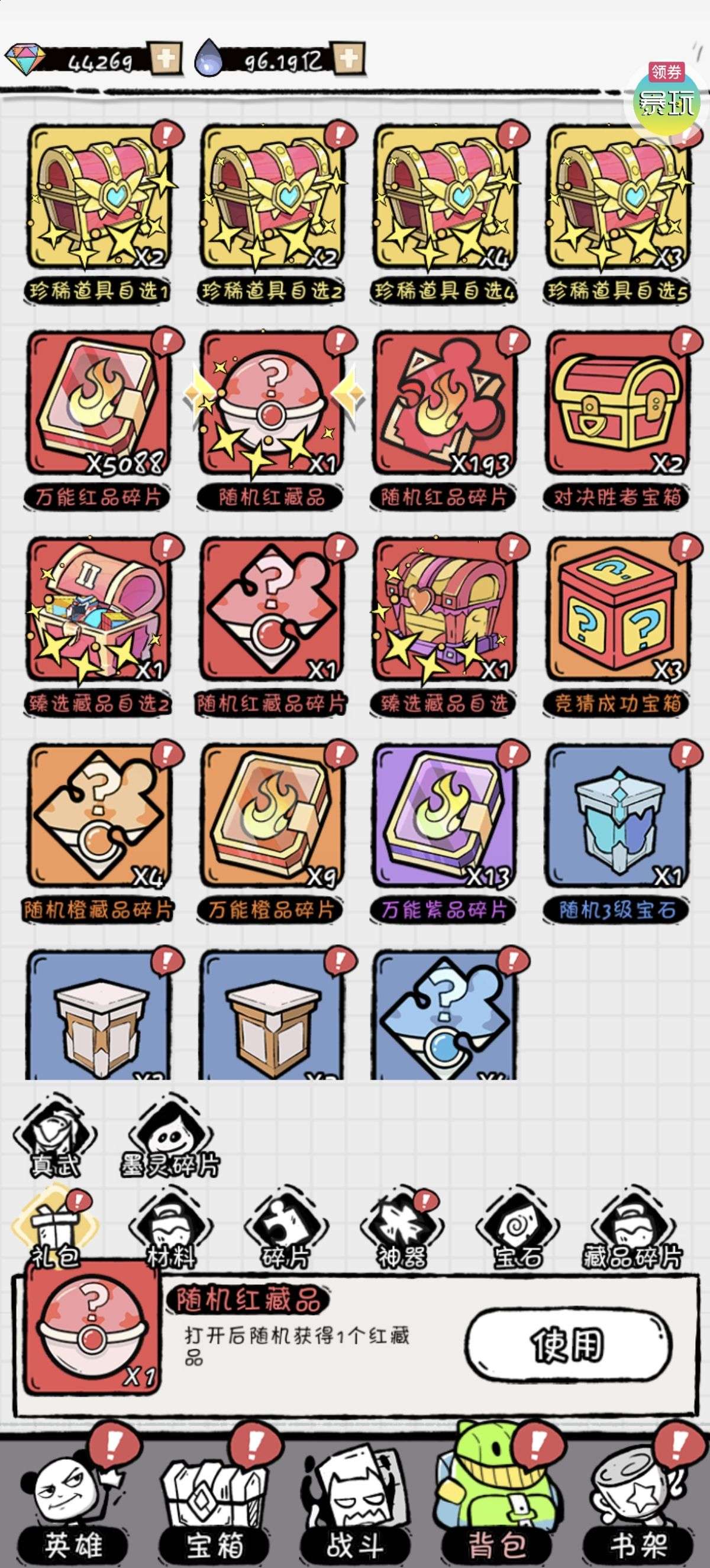Viewport: 710px width, 1568px height.
Task: Open the 领券 景玩 floating icon
Action: point(666,98)
